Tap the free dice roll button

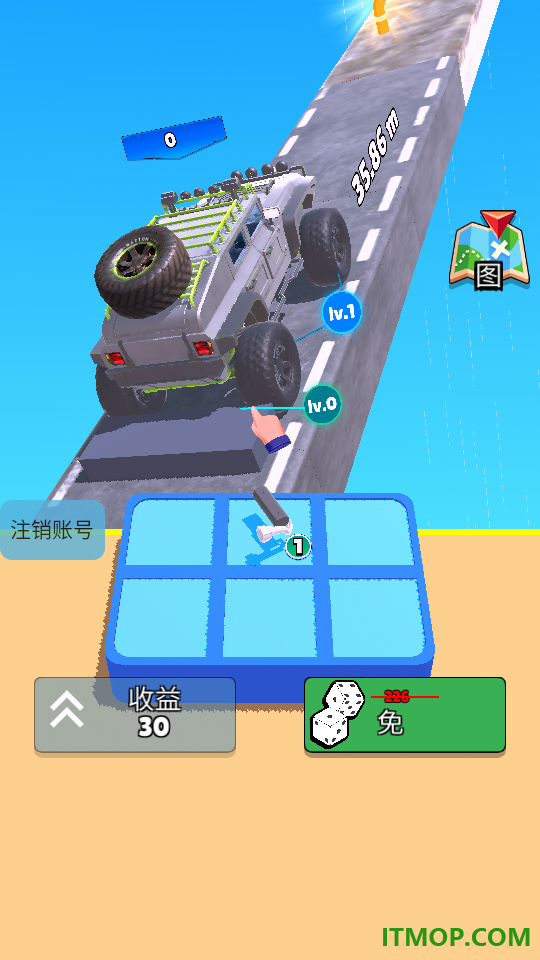tap(405, 714)
